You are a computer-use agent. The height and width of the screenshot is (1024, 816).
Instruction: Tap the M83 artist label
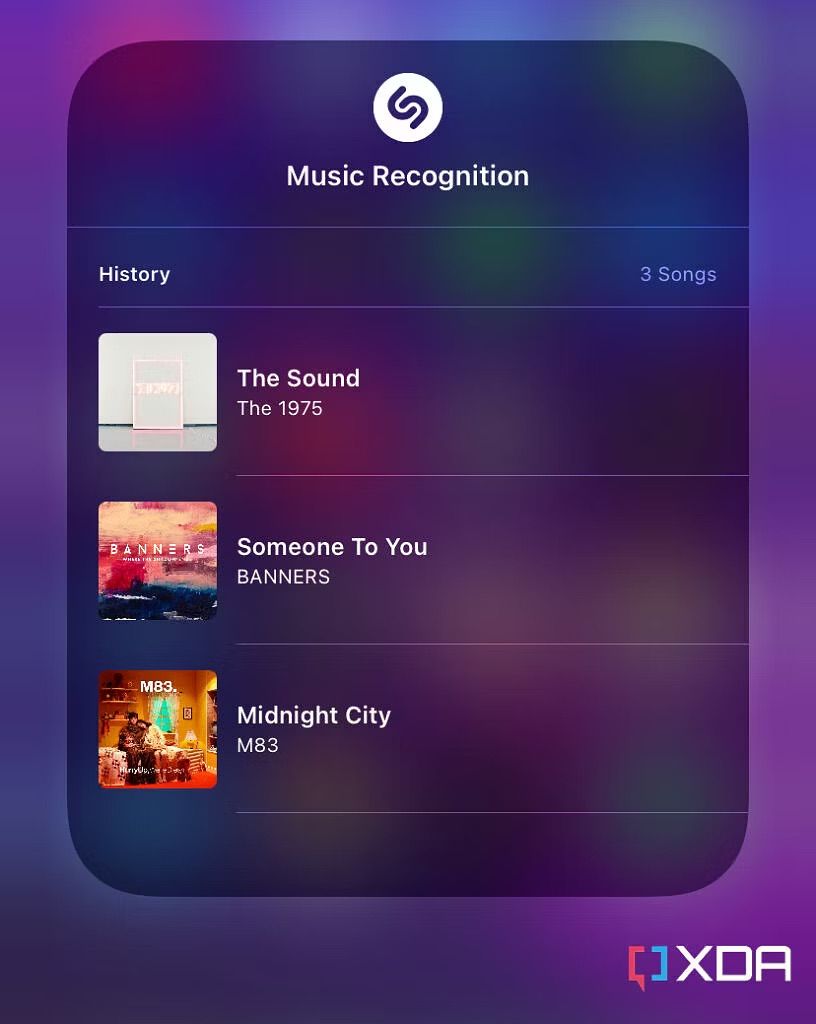(x=258, y=745)
